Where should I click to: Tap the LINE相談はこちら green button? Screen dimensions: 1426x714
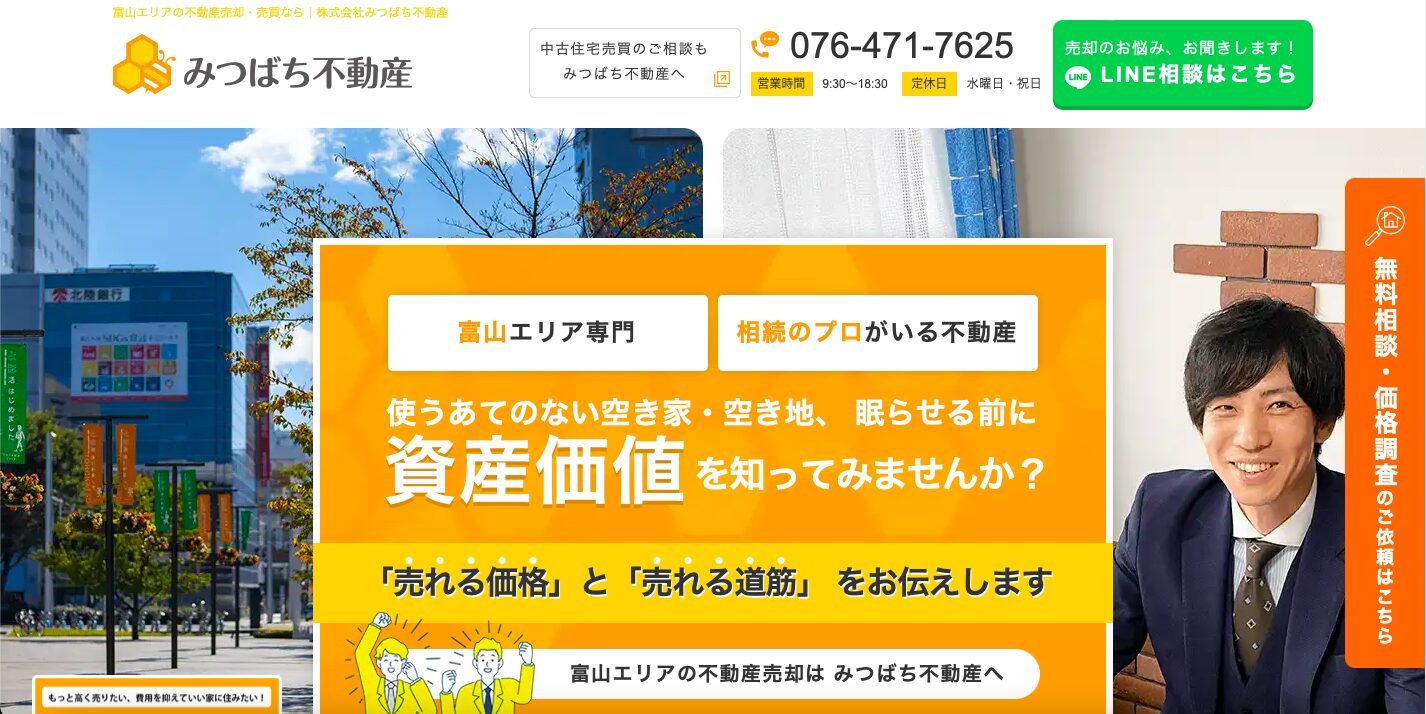click(1182, 64)
